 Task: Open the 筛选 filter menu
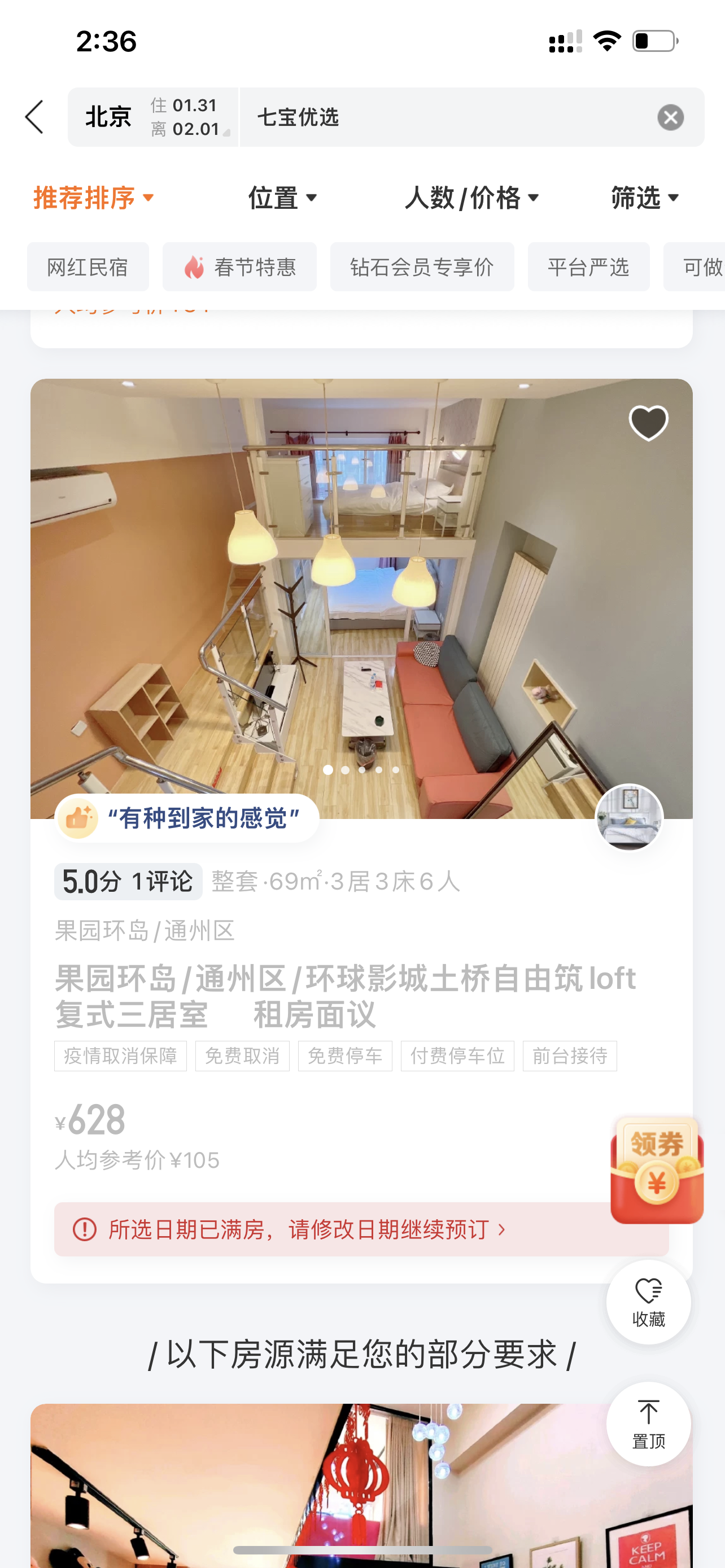(x=645, y=198)
